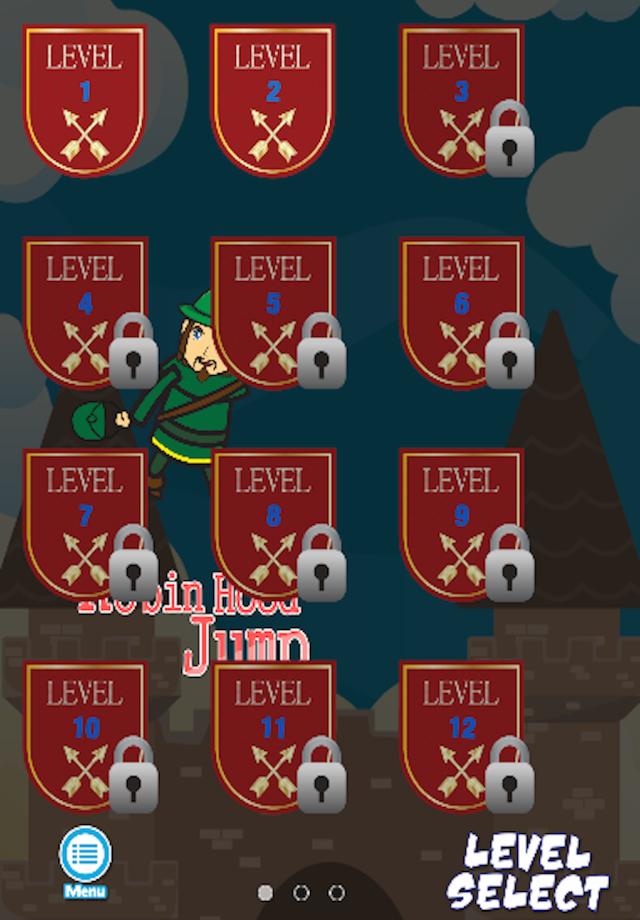Pick the locked Level 12 shield
640x920 pixels.
coord(461,736)
